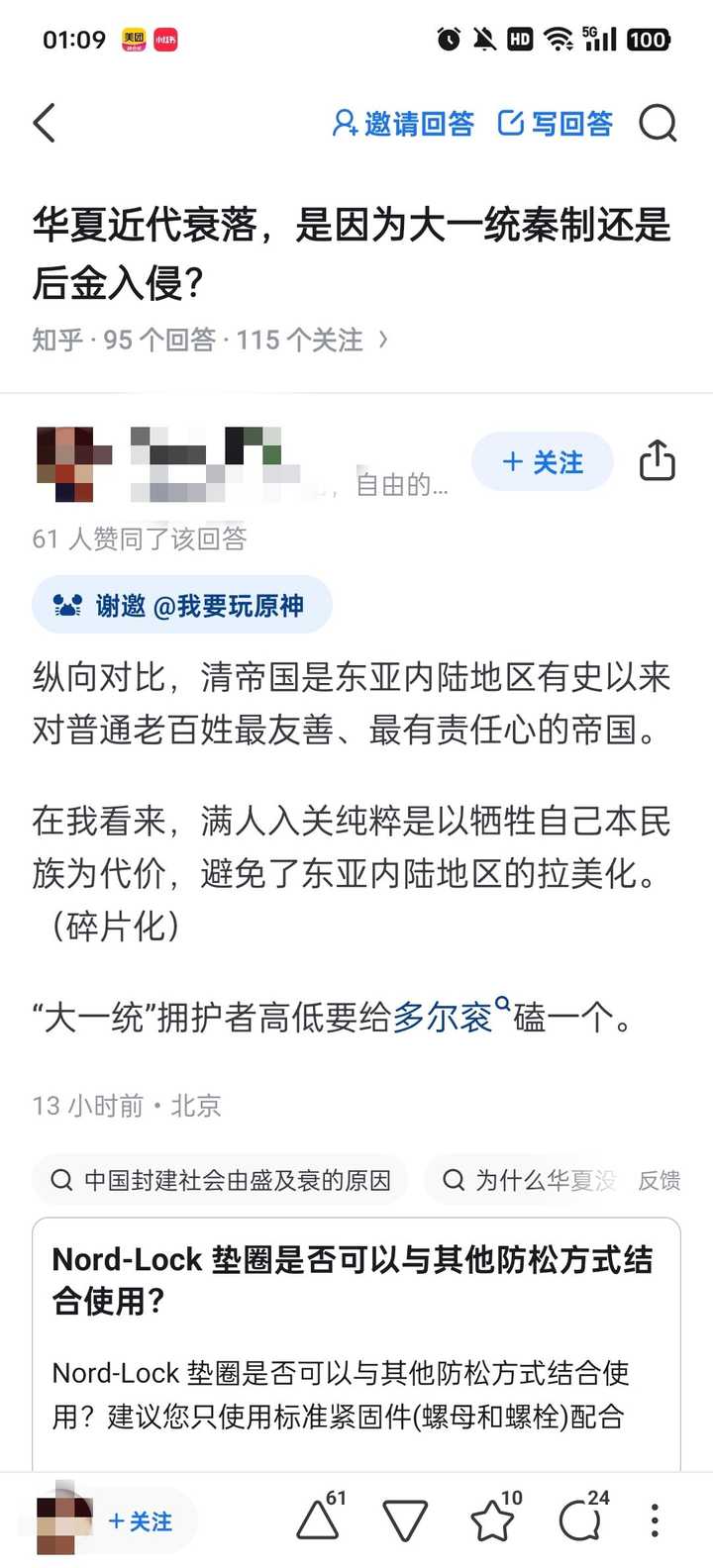Image resolution: width=713 pixels, height=1568 pixels.
Task: Tap the 为什么华夏 search suggestion chip
Action: (530, 1180)
